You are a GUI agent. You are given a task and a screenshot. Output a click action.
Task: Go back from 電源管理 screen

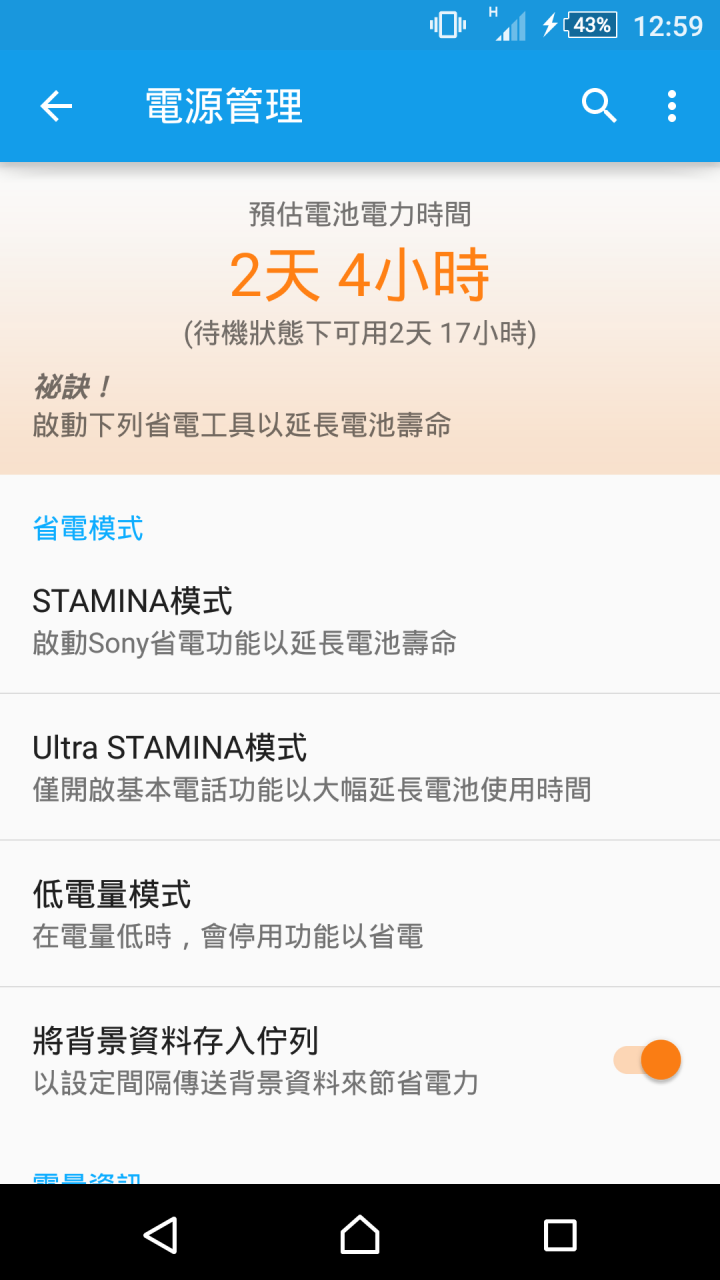coord(56,106)
